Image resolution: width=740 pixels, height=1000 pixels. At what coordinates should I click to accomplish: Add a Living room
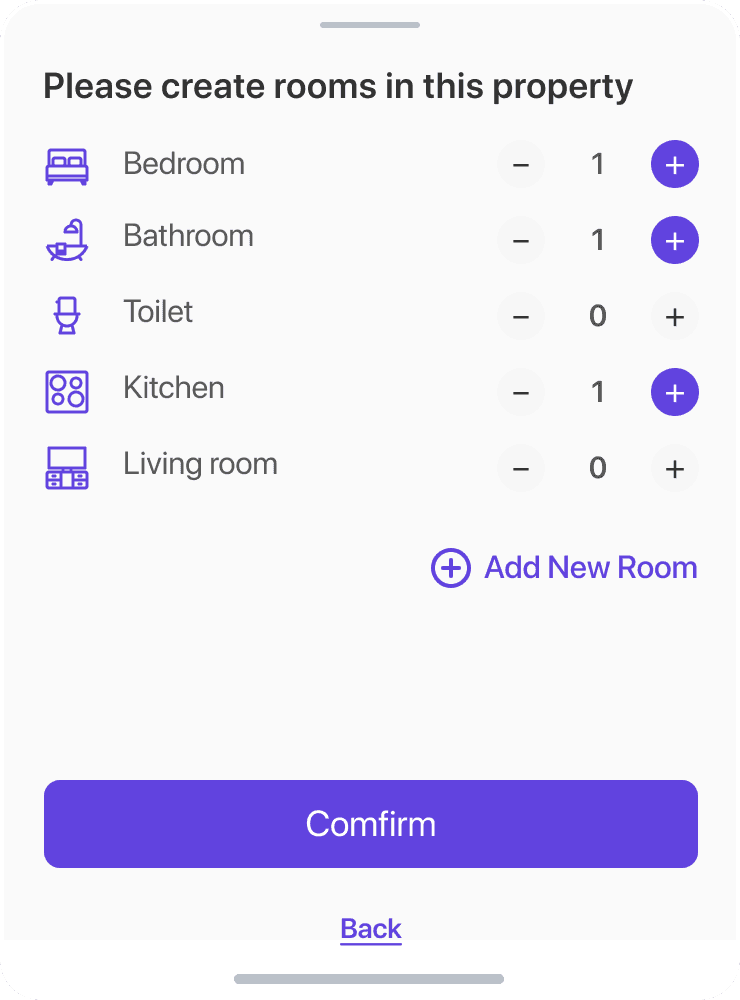[x=674, y=468]
